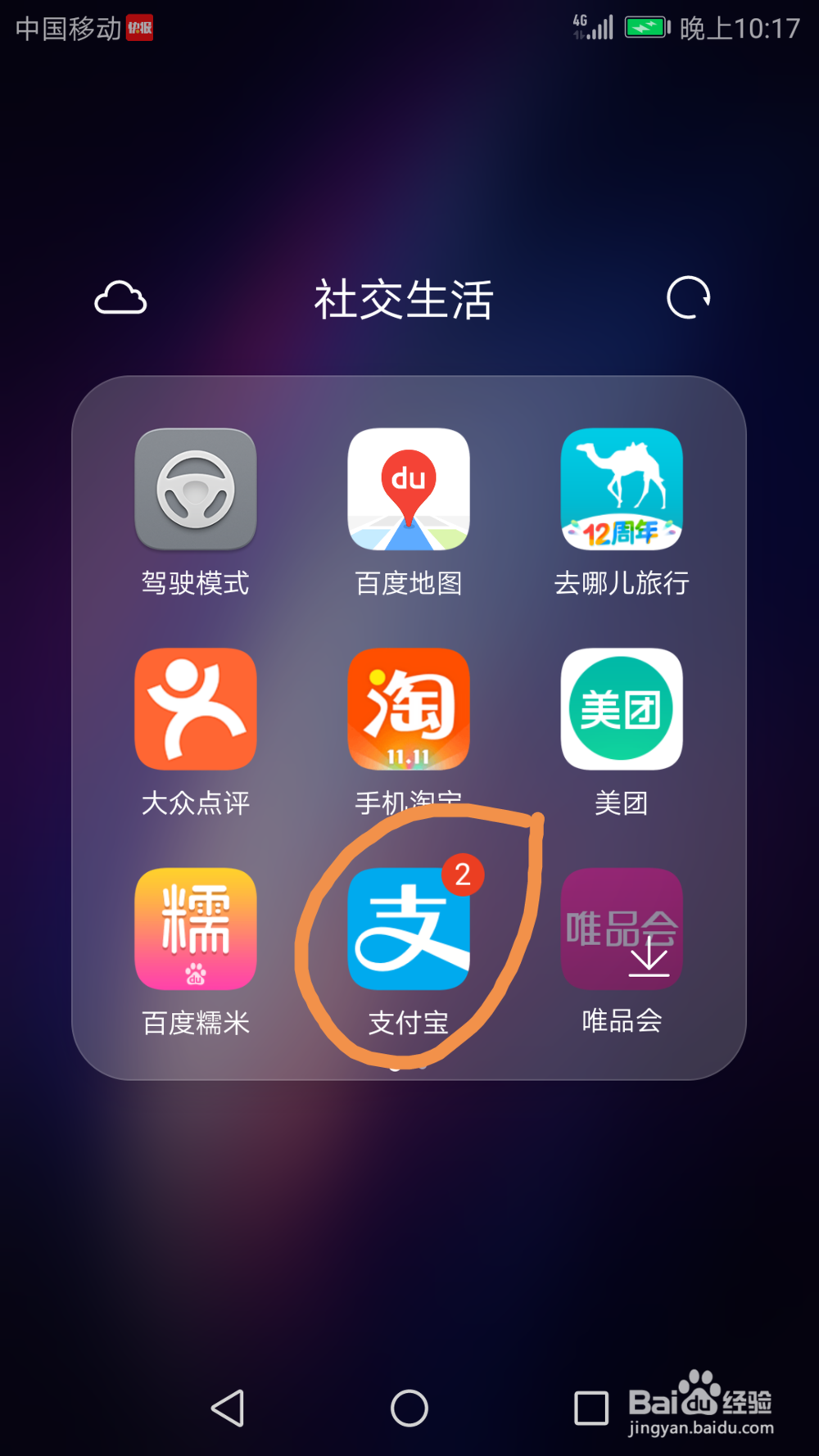The width and height of the screenshot is (819, 1456).
Task: Tap the battery charging indicator
Action: tap(646, 26)
